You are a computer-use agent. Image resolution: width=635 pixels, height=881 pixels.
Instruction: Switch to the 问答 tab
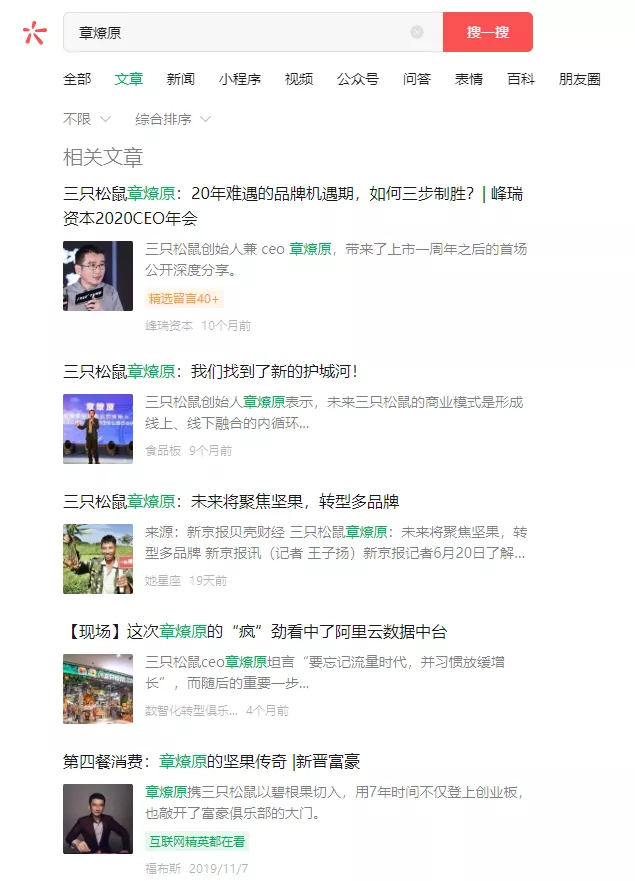pos(417,79)
